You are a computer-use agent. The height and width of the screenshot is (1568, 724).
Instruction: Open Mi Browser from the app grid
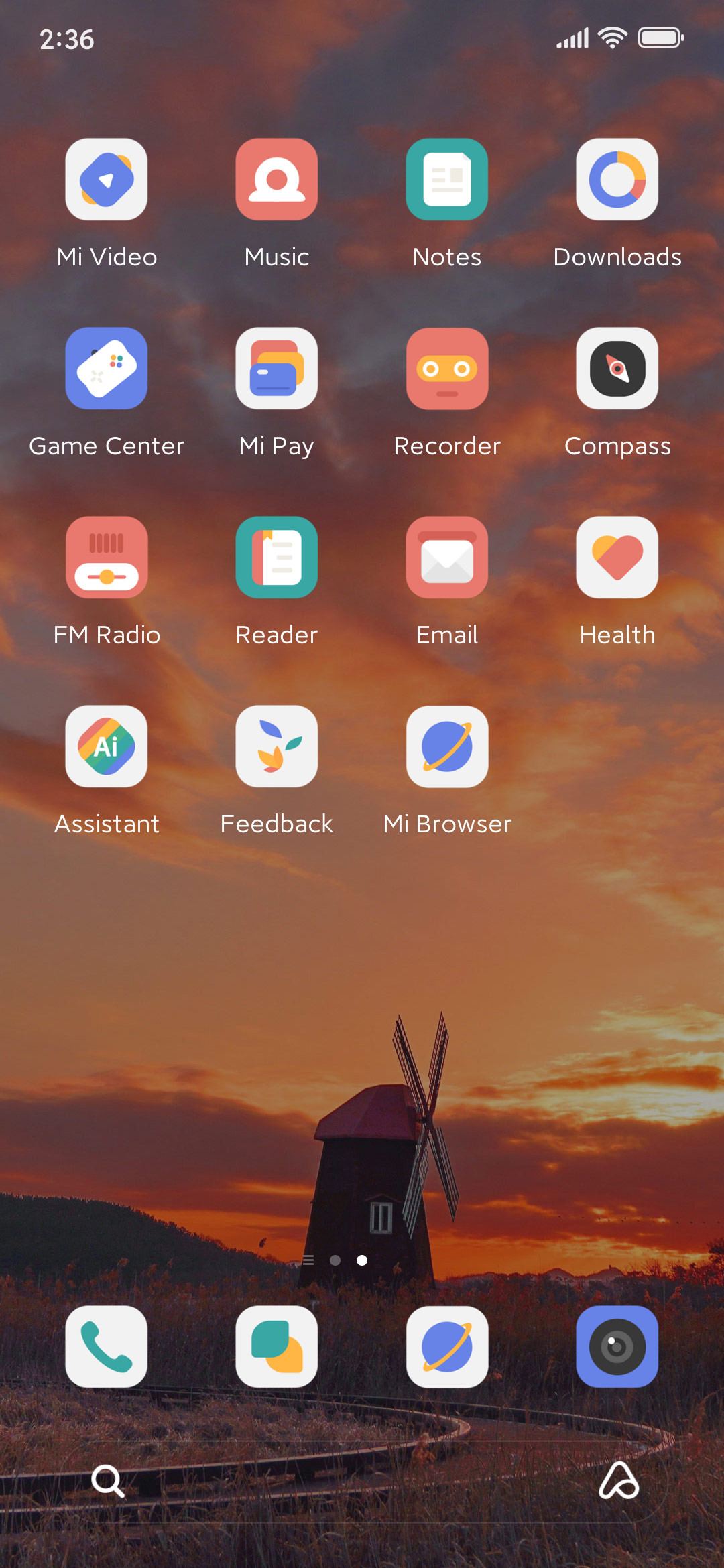[x=447, y=746]
